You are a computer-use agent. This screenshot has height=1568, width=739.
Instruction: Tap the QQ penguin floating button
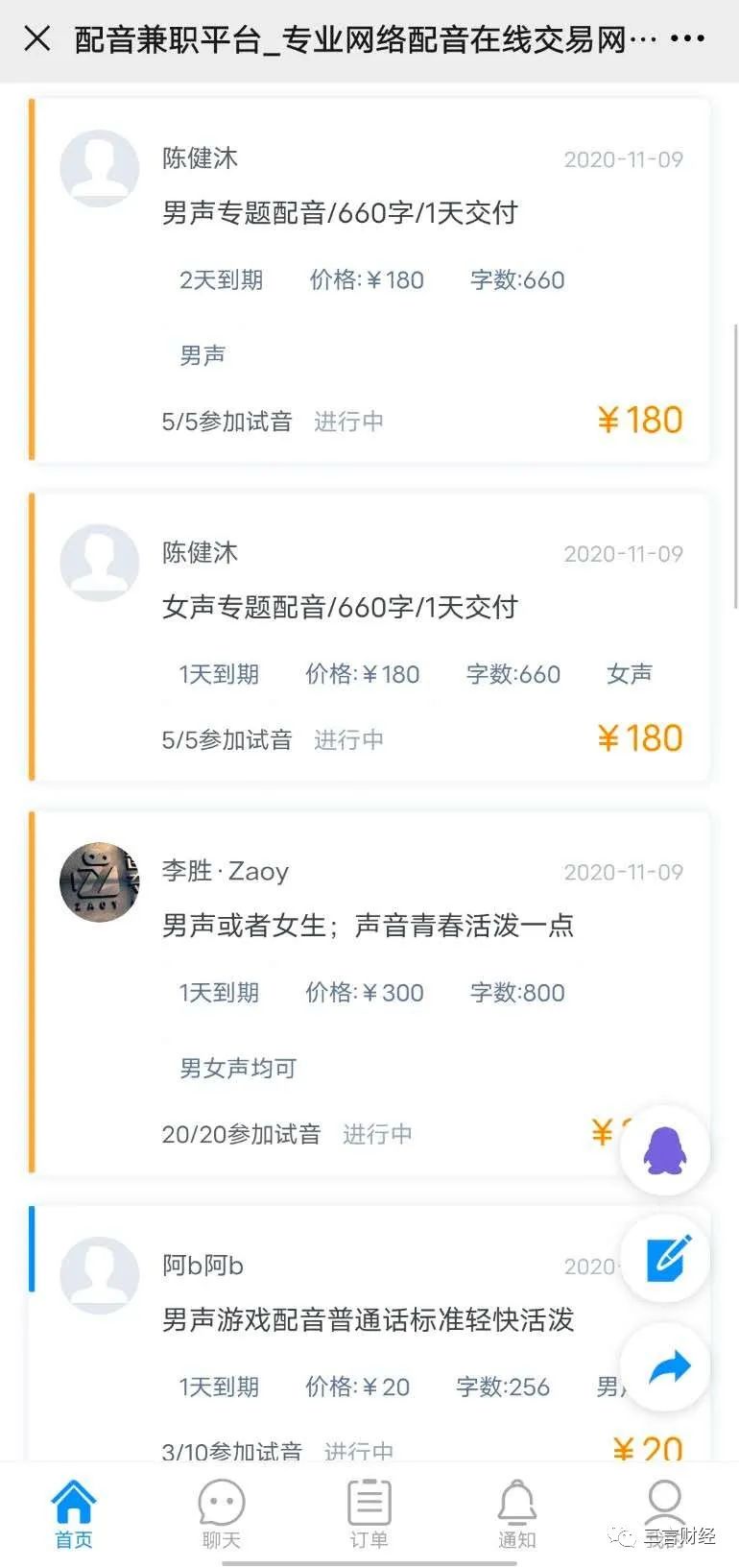665,1150
